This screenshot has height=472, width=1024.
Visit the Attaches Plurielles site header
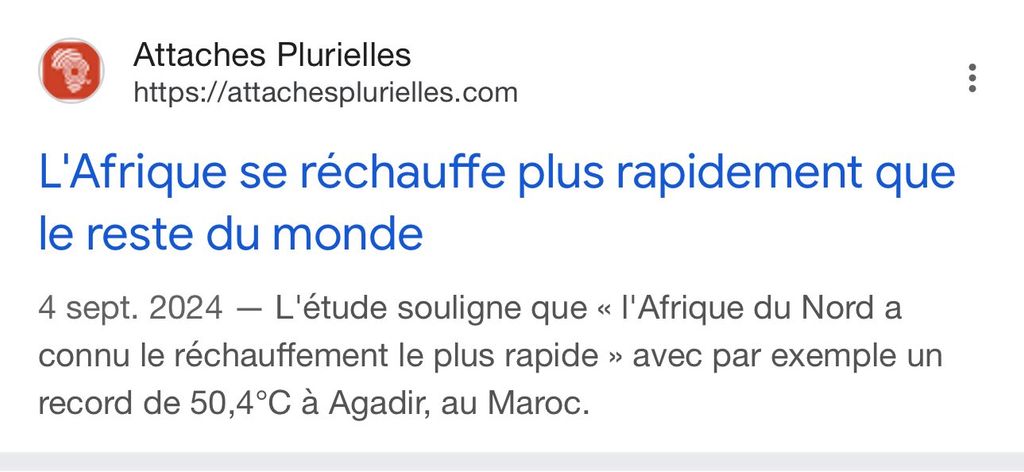(x=272, y=55)
